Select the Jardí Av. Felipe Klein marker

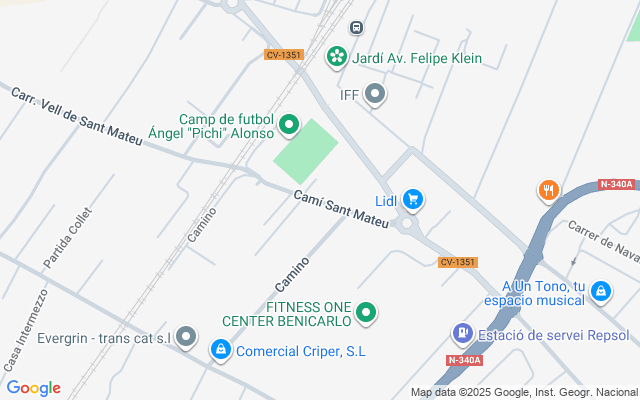tap(337, 57)
